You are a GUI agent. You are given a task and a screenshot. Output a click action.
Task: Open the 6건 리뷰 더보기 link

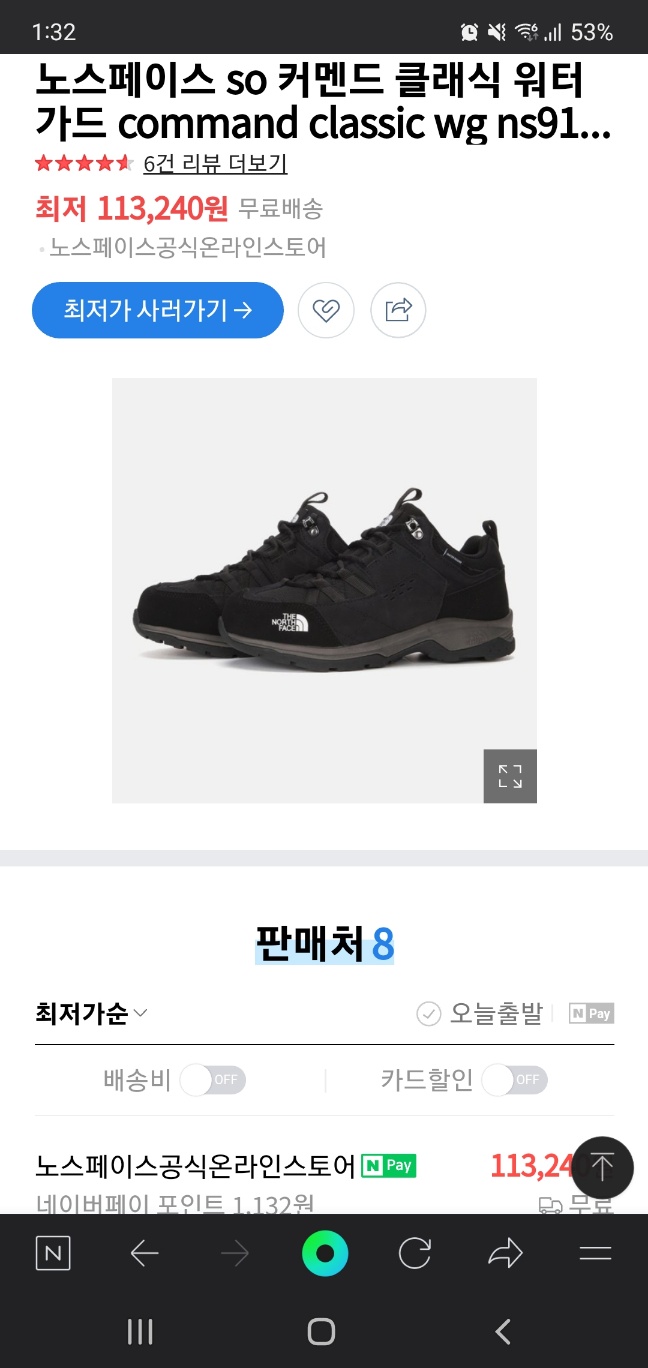pyautogui.click(x=215, y=163)
